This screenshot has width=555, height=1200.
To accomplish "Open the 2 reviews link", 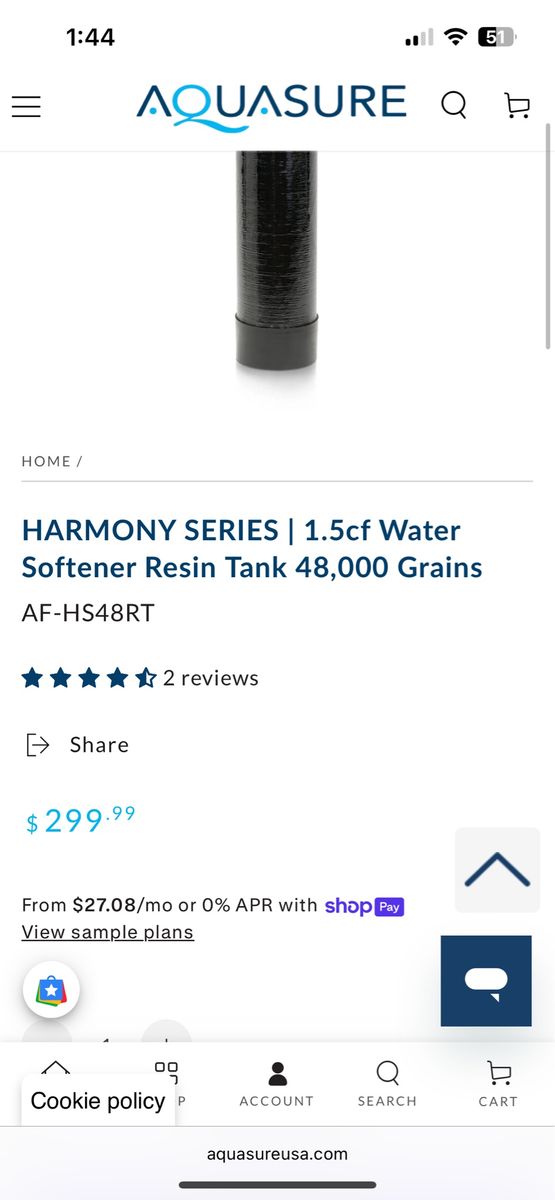I will (211, 678).
